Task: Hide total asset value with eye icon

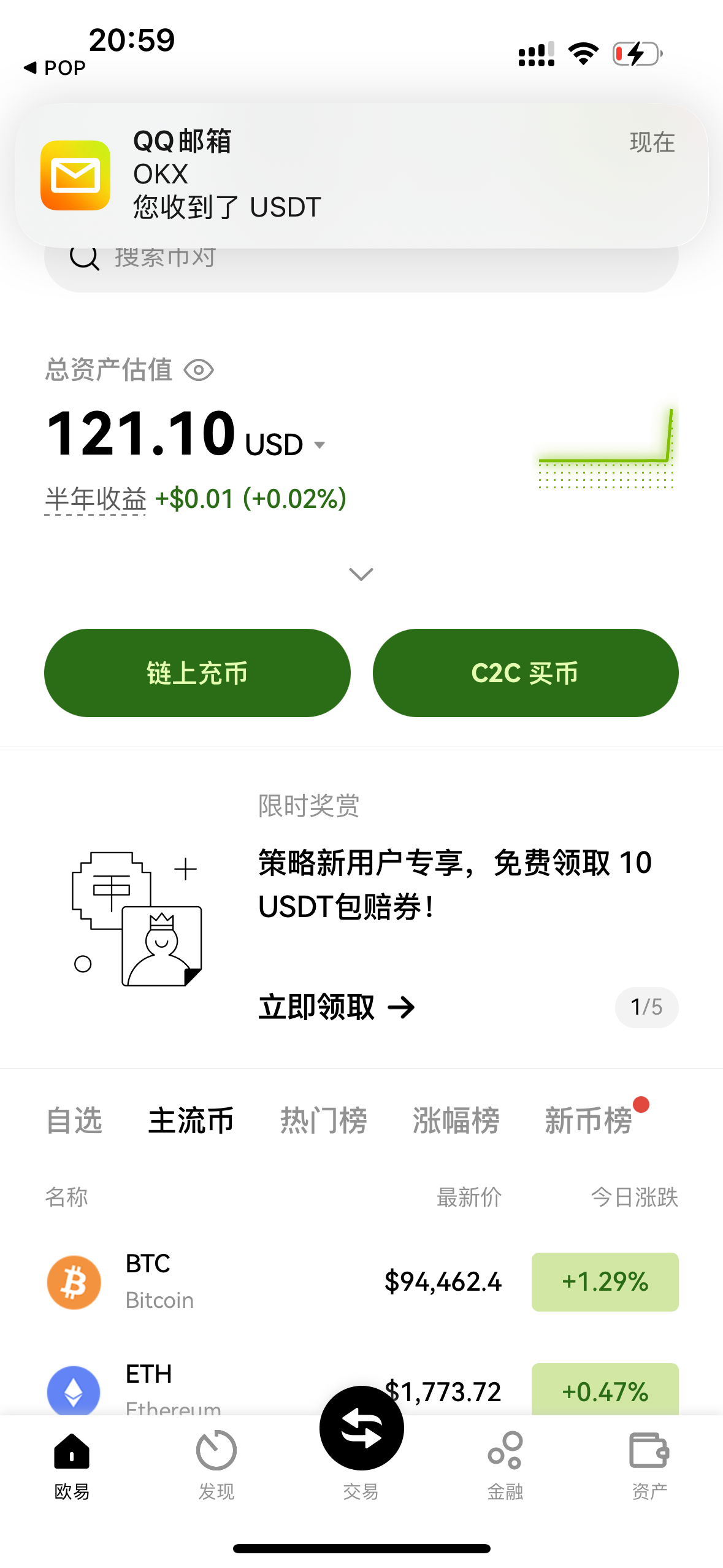Action: click(199, 370)
